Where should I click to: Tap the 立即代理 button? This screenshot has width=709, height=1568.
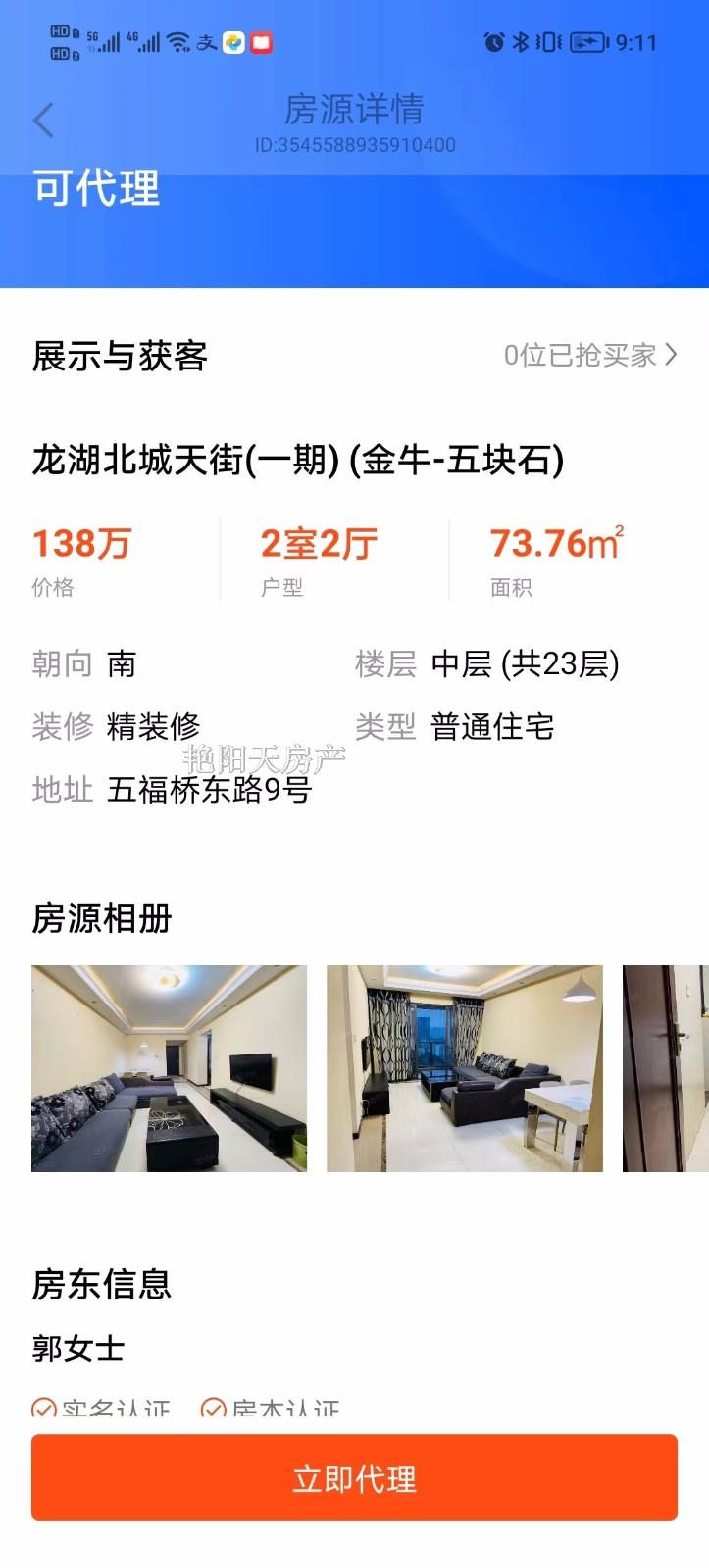354,1478
